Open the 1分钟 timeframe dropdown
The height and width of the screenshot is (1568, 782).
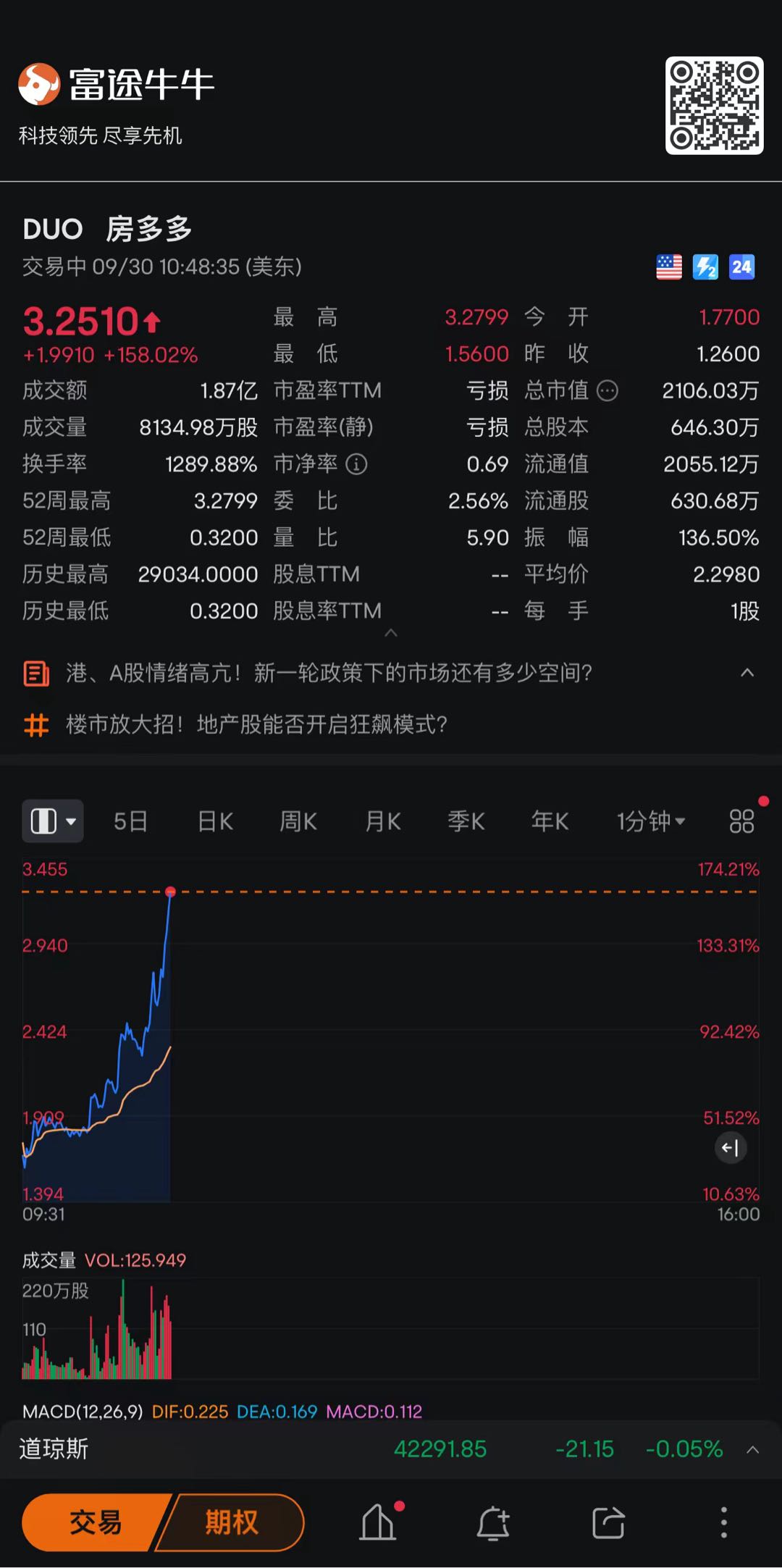coord(649,821)
